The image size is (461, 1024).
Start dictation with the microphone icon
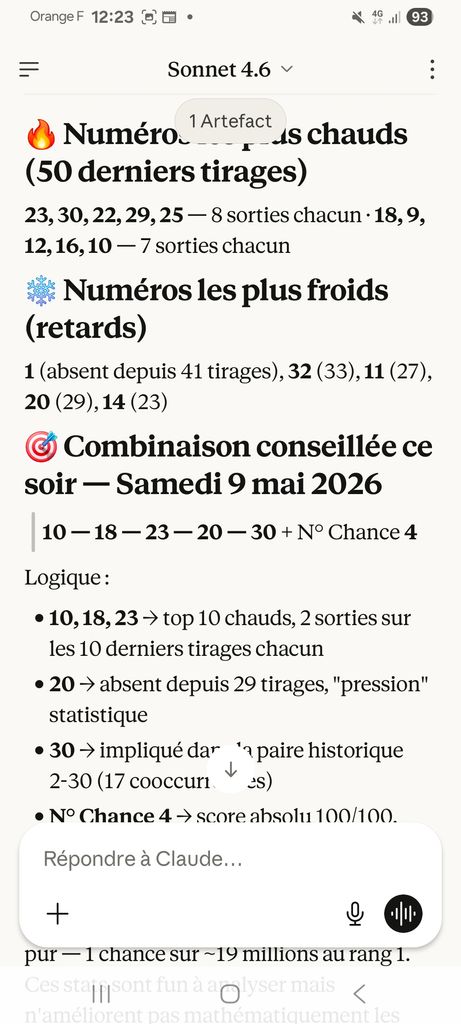tap(355, 913)
